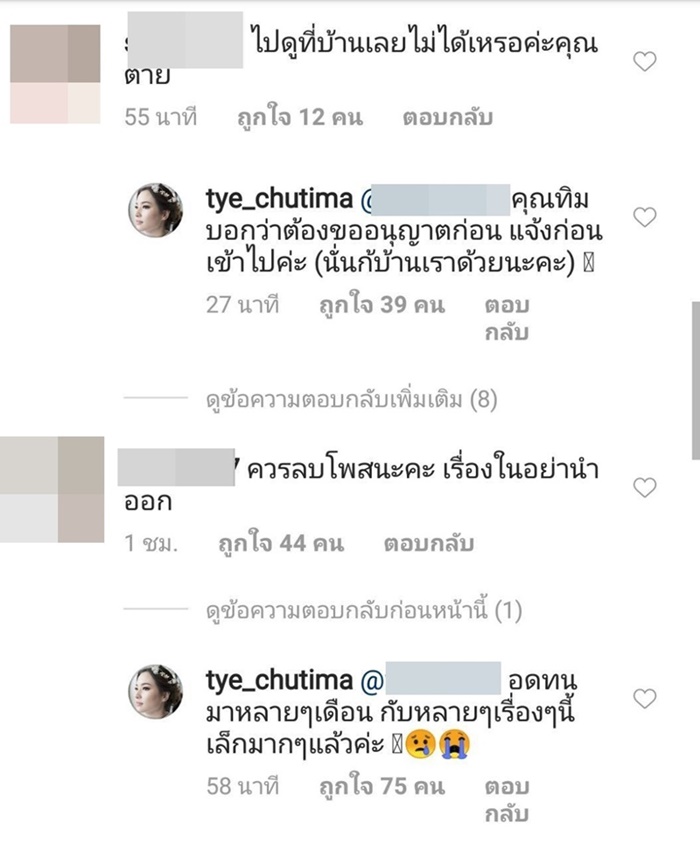The height and width of the screenshot is (850, 700).
Task: Tap ตอบกลับ on the 1 ชม. comment
Action: 428,544
